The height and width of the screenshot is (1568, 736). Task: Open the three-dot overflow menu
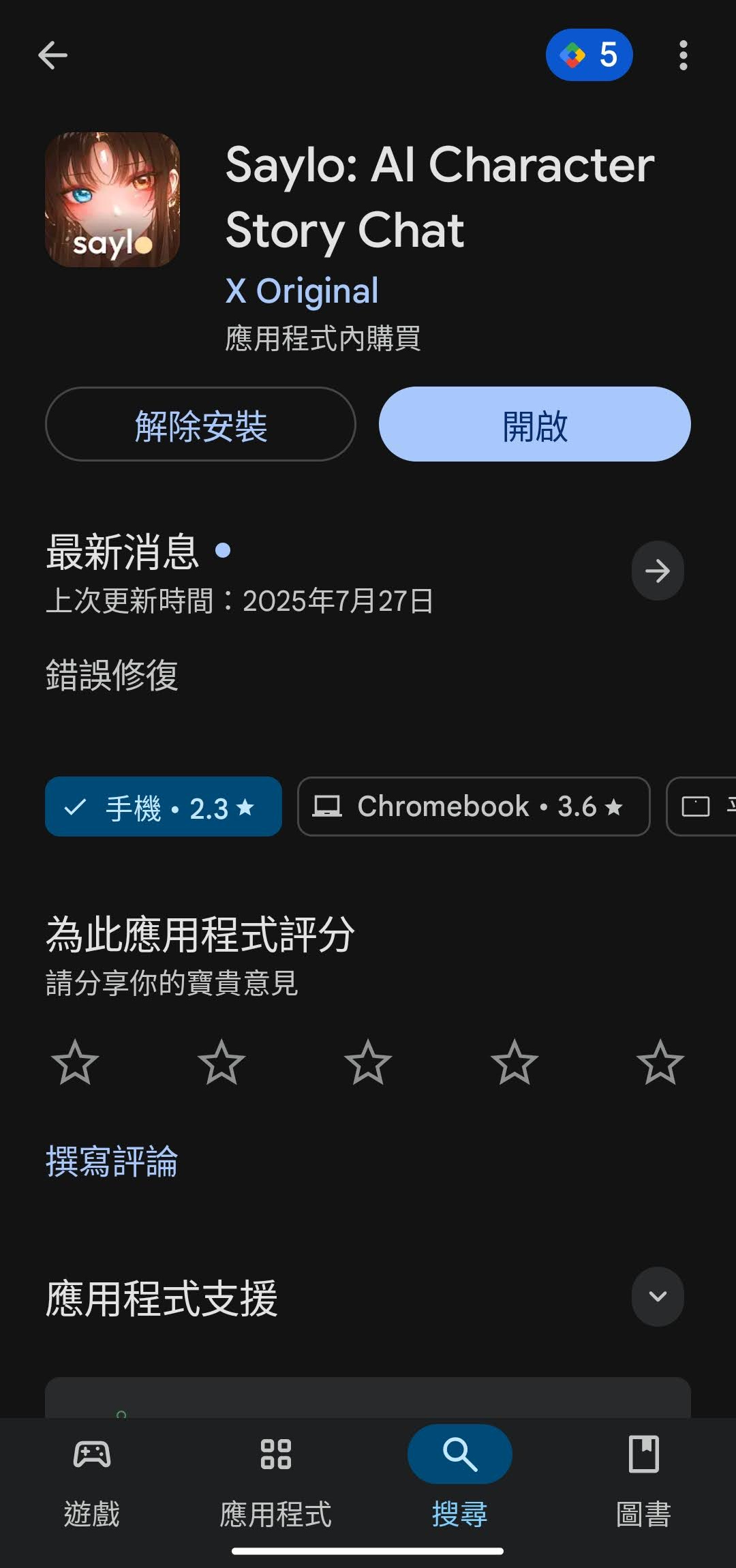tap(683, 55)
